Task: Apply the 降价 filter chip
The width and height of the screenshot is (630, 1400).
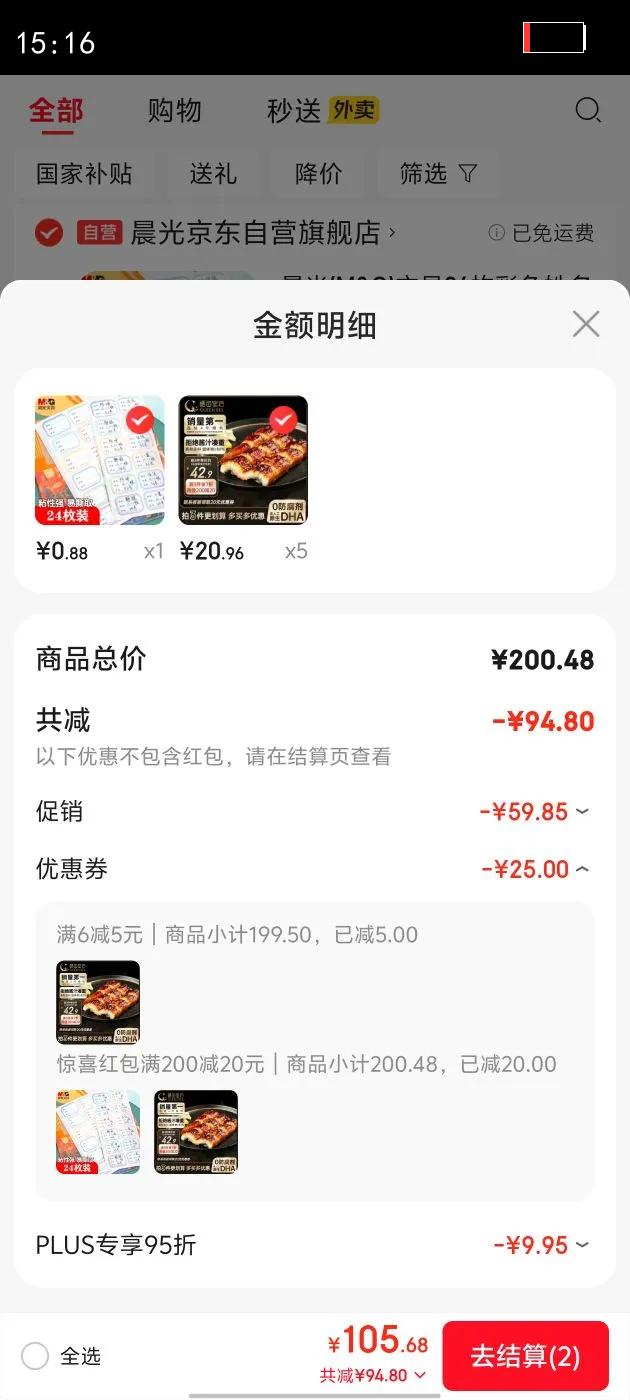Action: click(319, 174)
